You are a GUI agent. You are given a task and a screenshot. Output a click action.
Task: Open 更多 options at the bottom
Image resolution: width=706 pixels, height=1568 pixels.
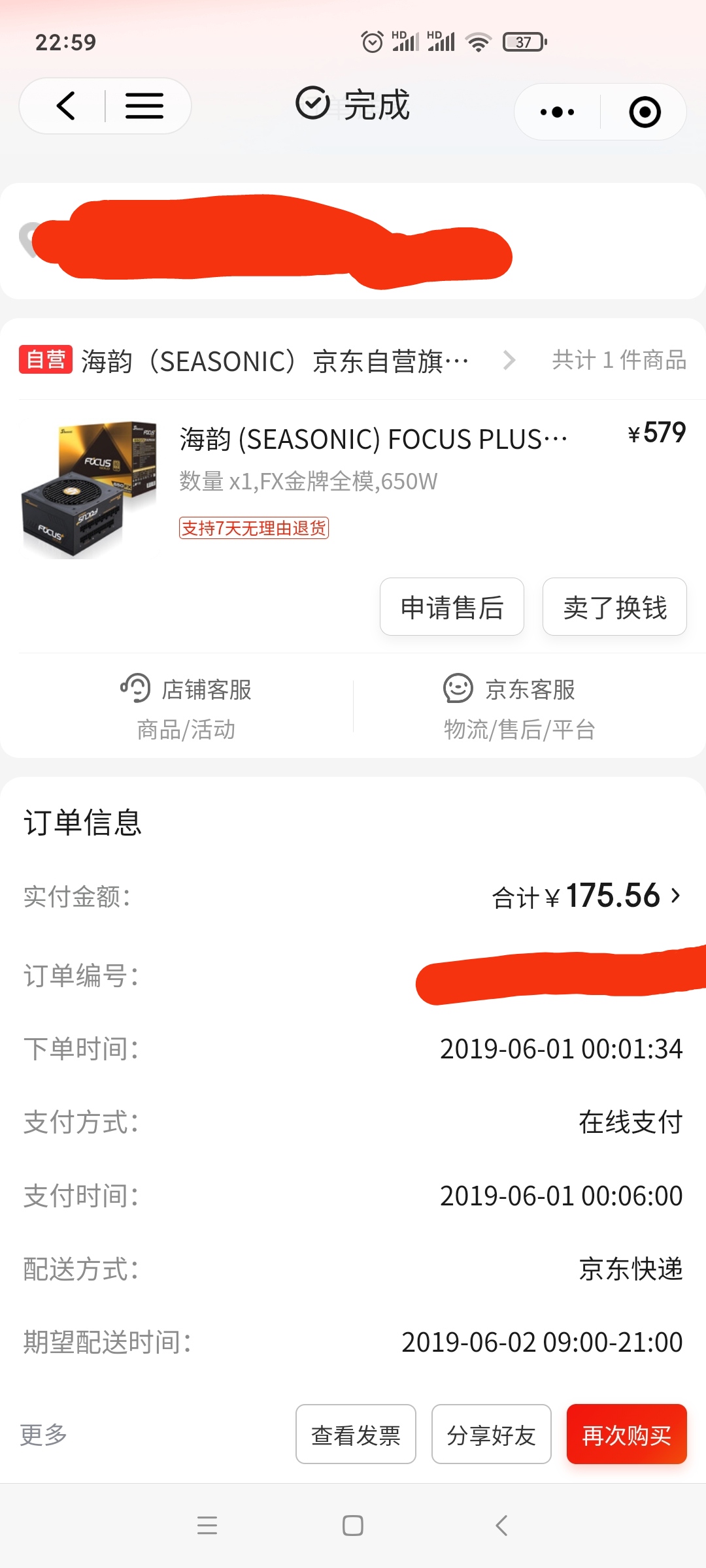tap(44, 1435)
